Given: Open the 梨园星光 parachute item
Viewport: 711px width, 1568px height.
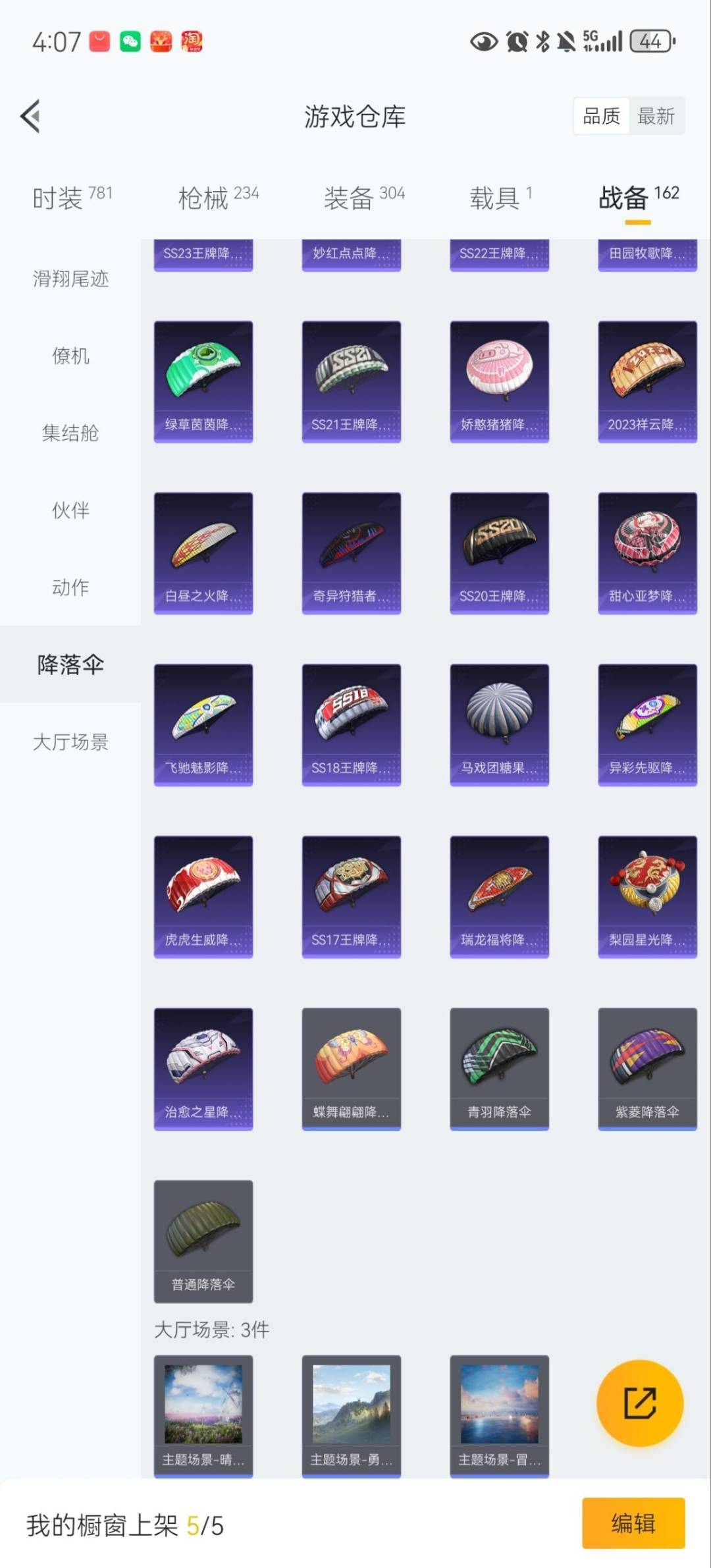Looking at the screenshot, I should click(x=647, y=896).
